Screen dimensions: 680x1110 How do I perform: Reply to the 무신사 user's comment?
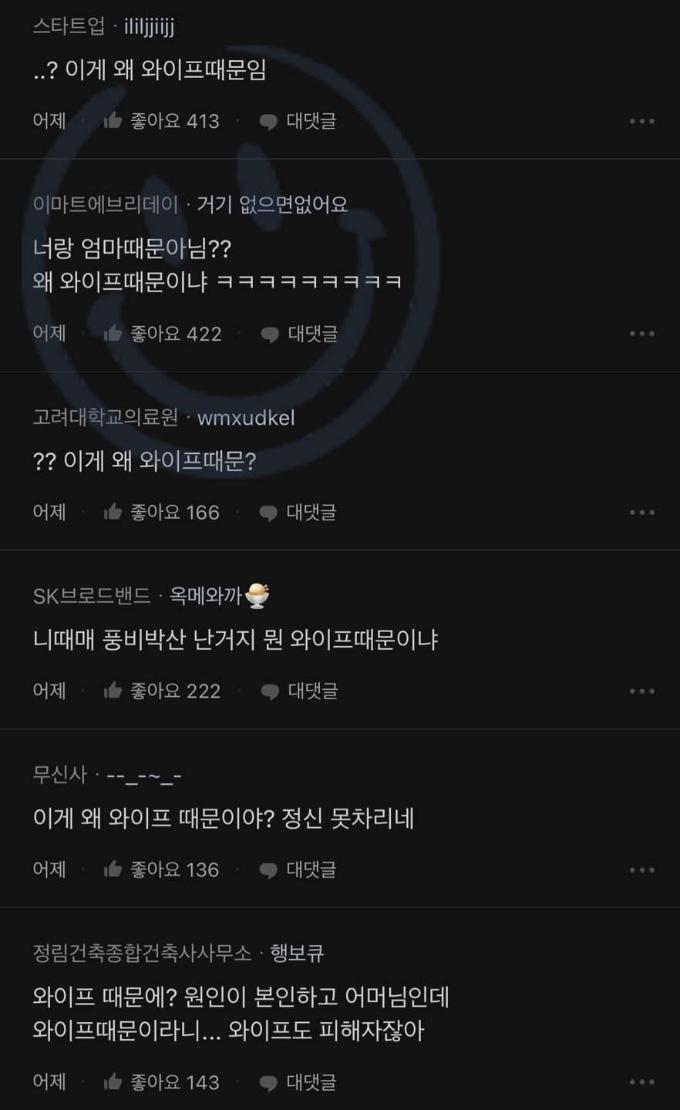[x=297, y=870]
